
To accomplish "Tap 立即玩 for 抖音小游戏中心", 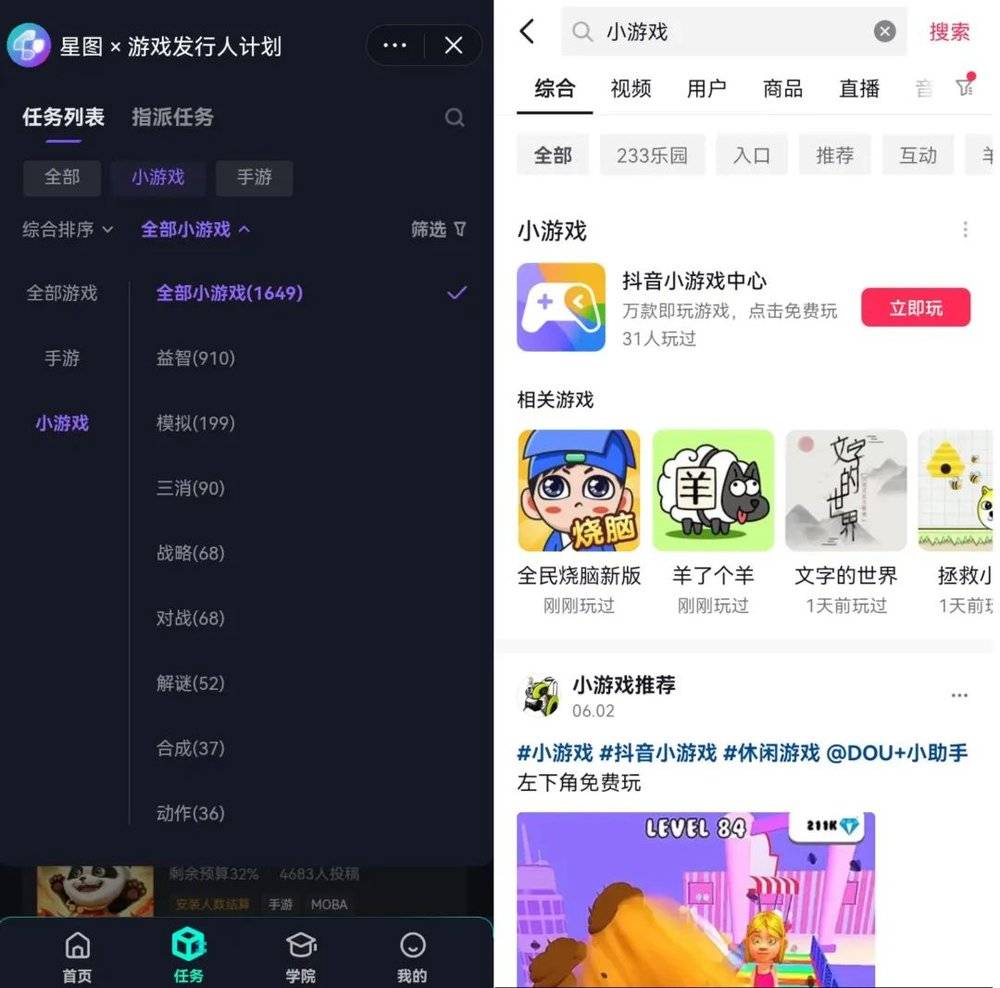I will click(915, 308).
